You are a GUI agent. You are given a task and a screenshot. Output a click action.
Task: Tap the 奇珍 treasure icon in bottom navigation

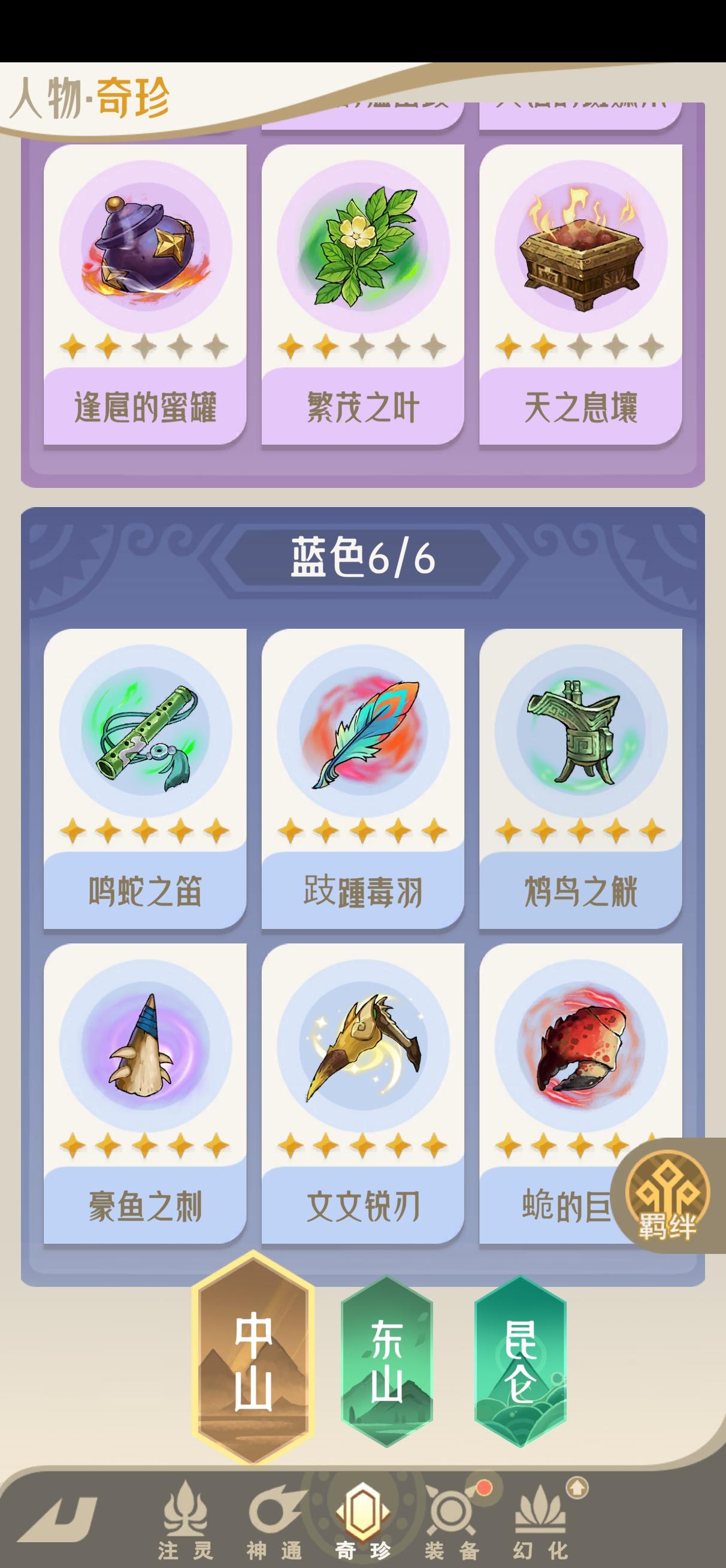(362, 1512)
